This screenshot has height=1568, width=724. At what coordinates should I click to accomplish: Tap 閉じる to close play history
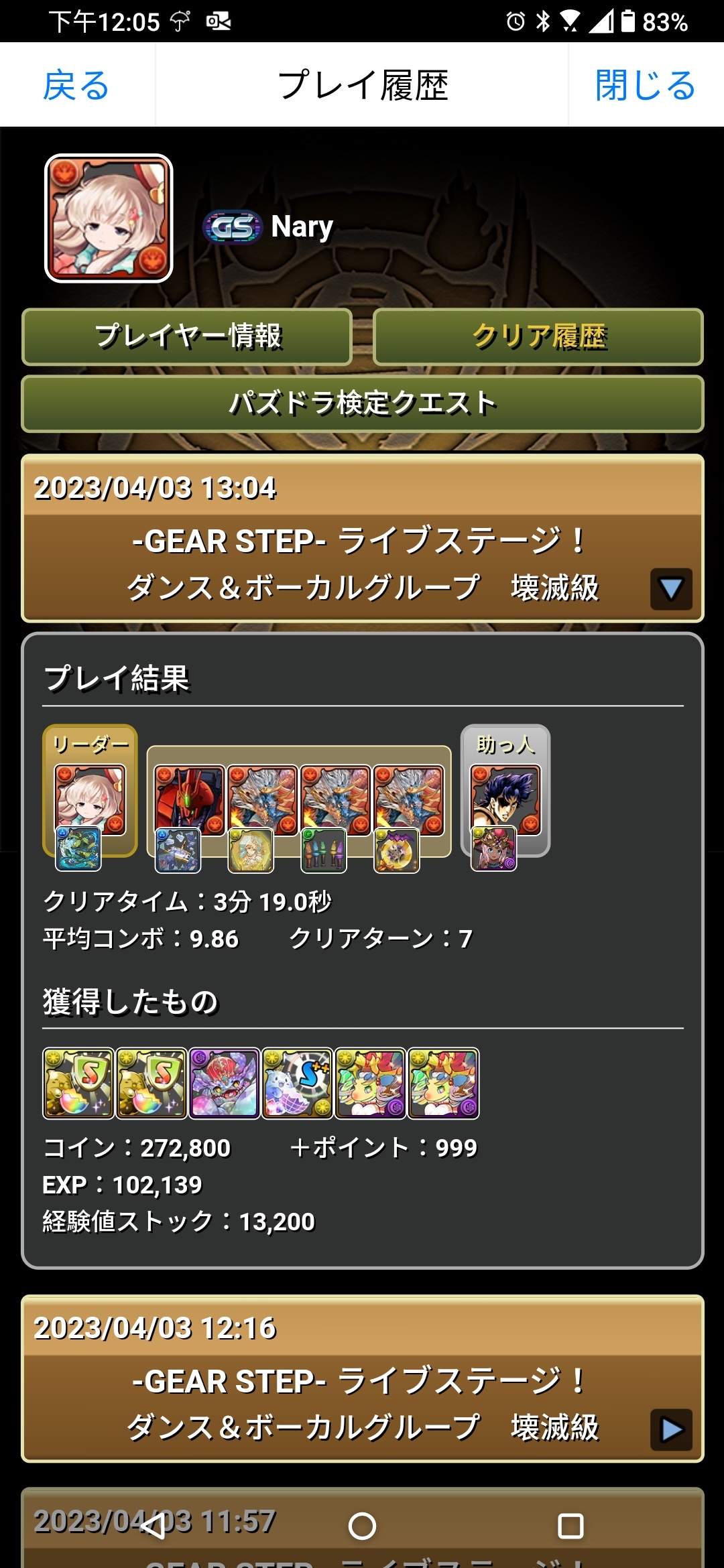click(645, 85)
